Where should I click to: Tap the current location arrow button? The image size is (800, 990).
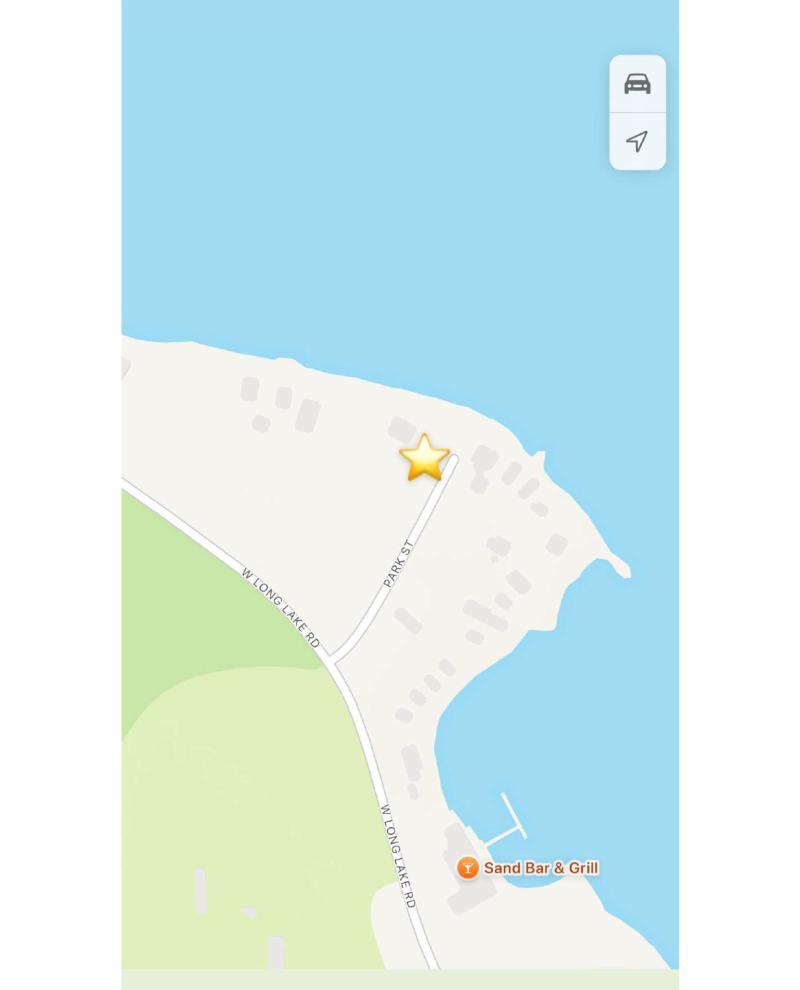click(637, 141)
